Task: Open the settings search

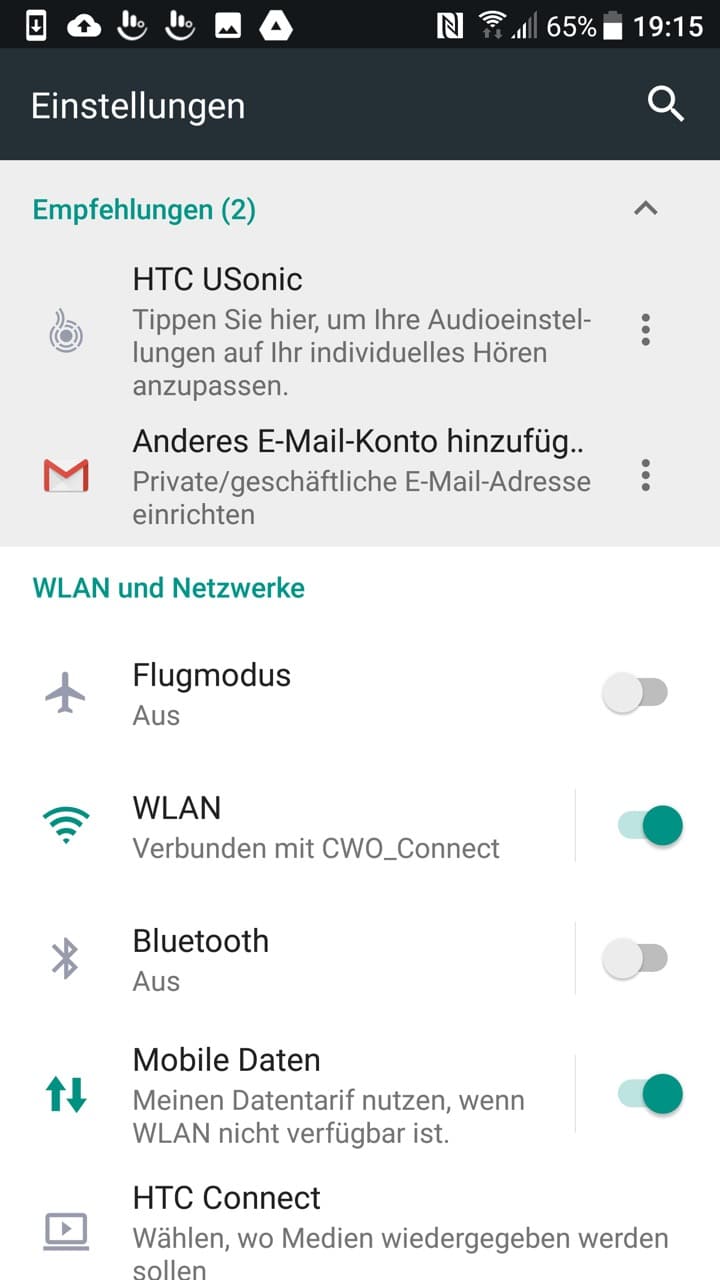Action: coord(665,104)
